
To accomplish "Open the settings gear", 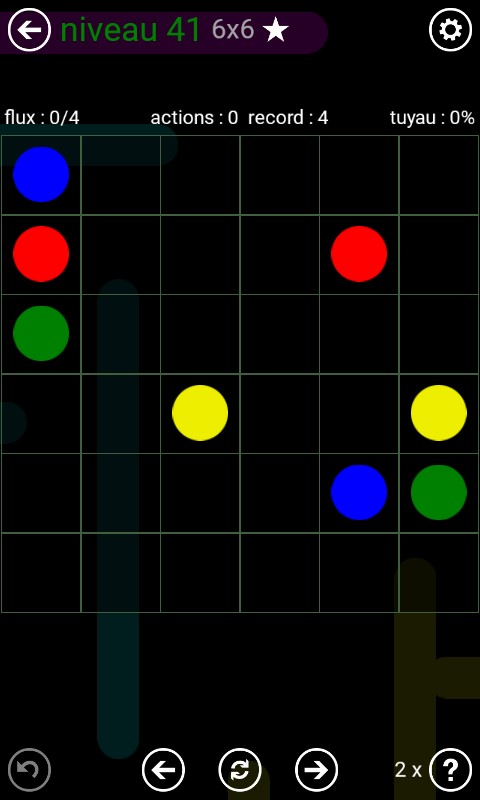I will click(450, 30).
